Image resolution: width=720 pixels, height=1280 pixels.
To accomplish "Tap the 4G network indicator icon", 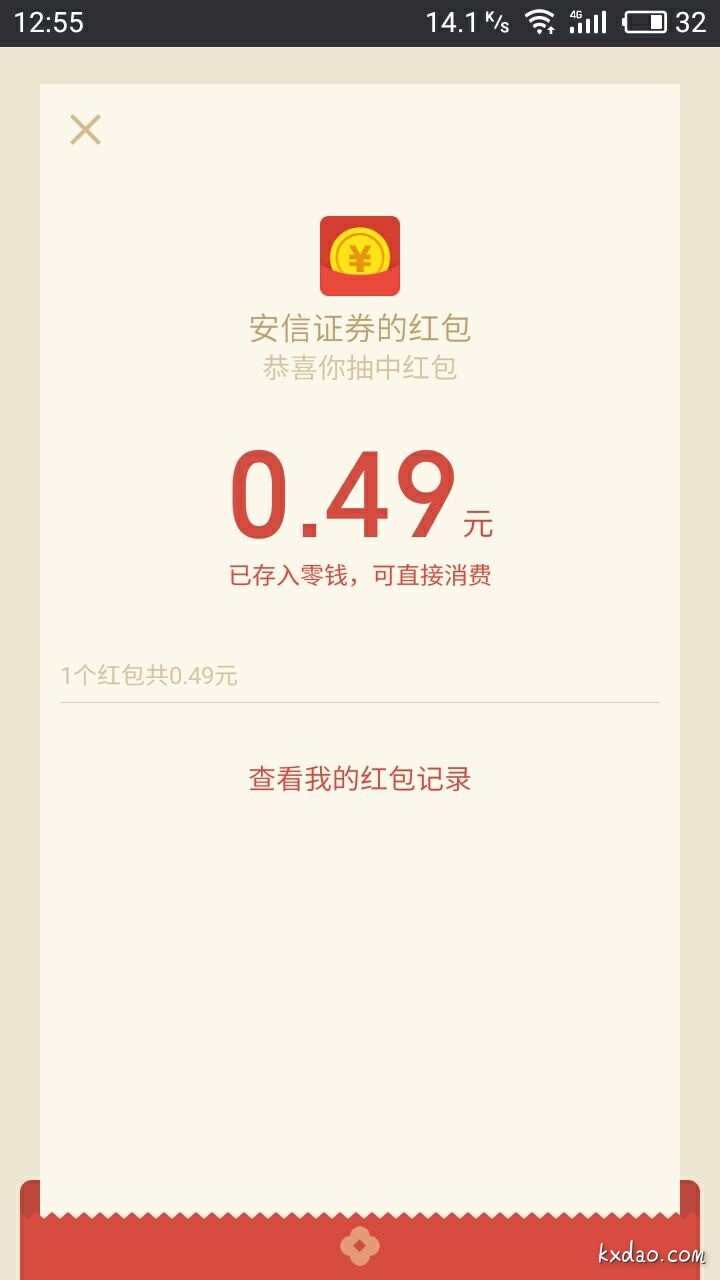I will [x=578, y=14].
